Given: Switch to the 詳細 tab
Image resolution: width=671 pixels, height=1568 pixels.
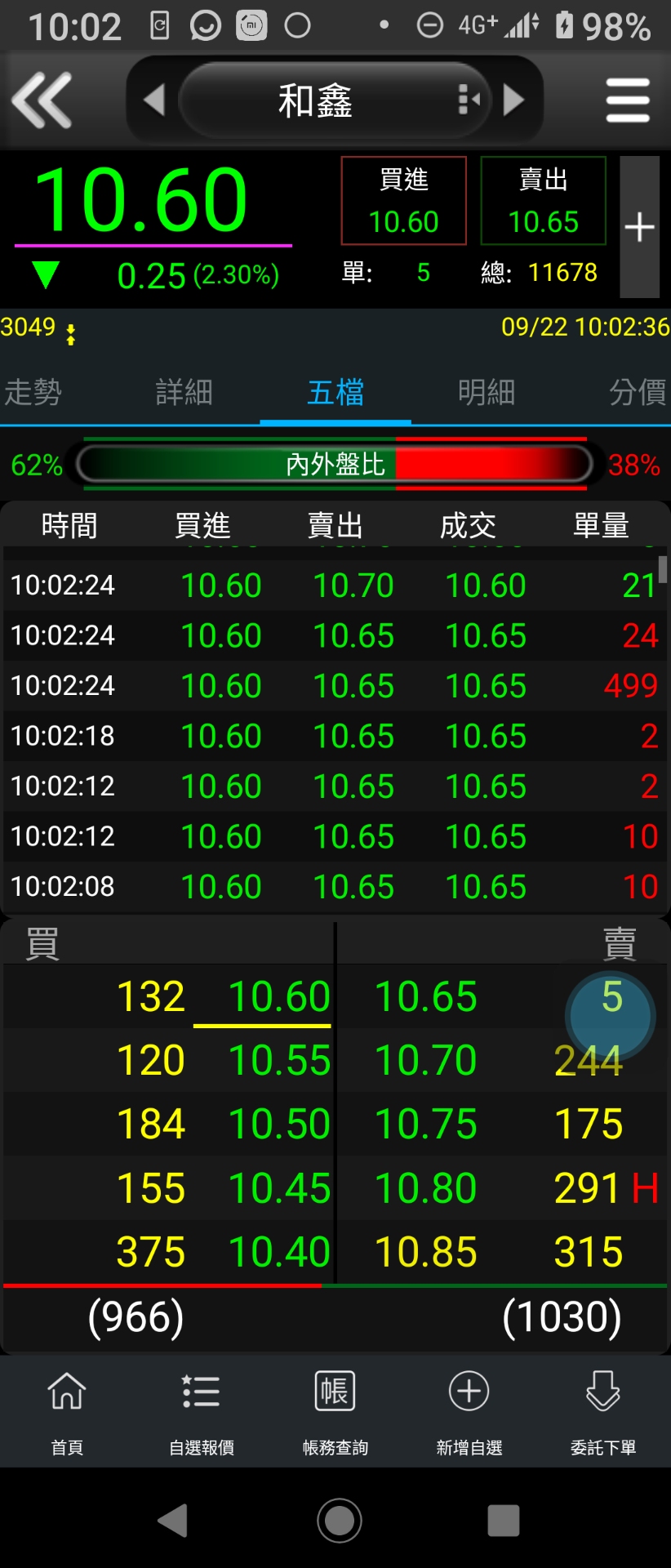Looking at the screenshot, I should click(184, 393).
